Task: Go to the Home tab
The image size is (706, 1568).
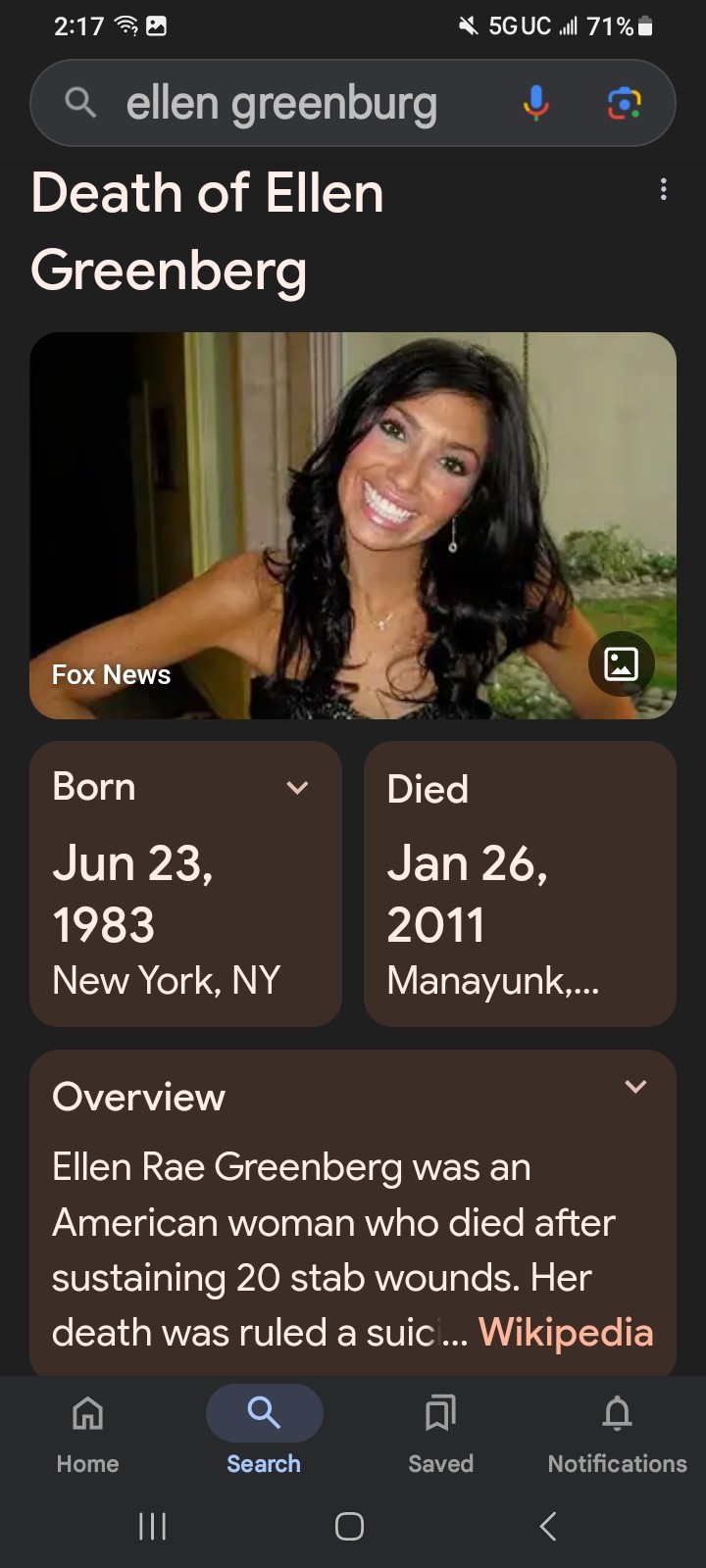Action: pos(87,1431)
